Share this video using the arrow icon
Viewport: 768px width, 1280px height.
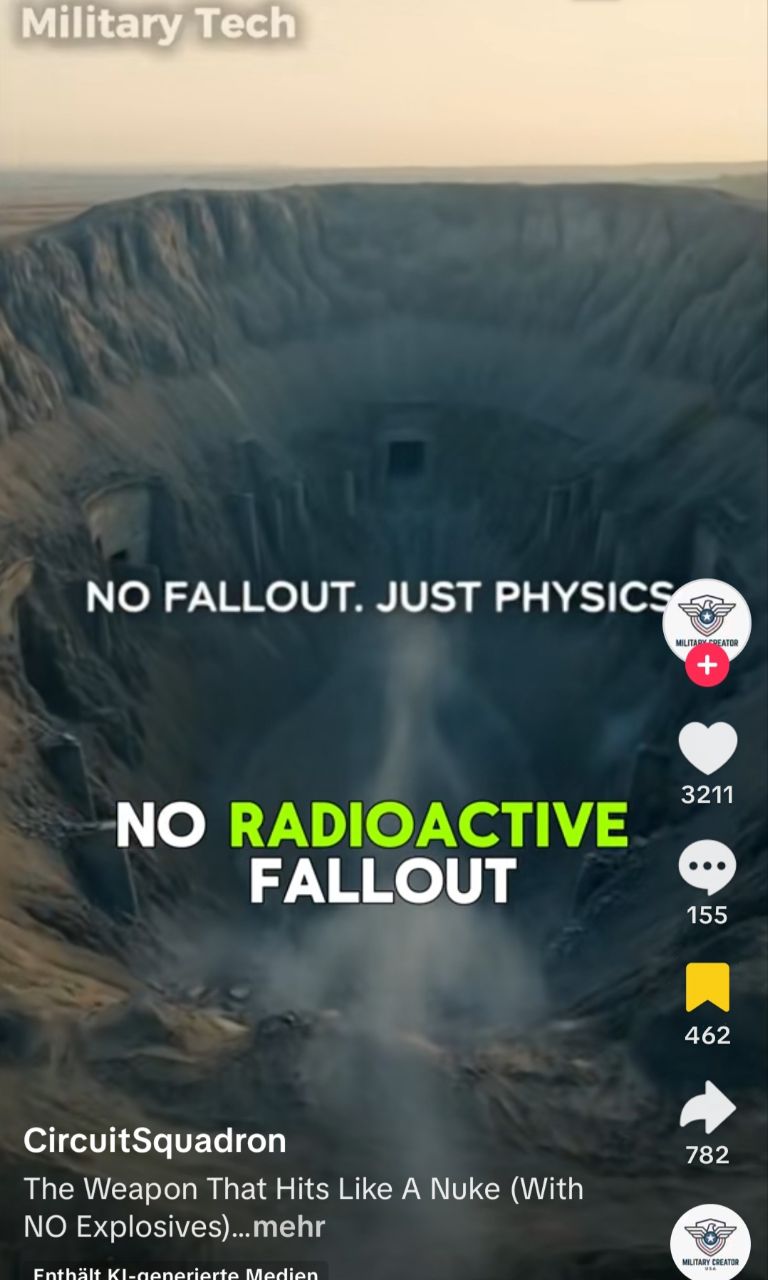click(707, 1108)
